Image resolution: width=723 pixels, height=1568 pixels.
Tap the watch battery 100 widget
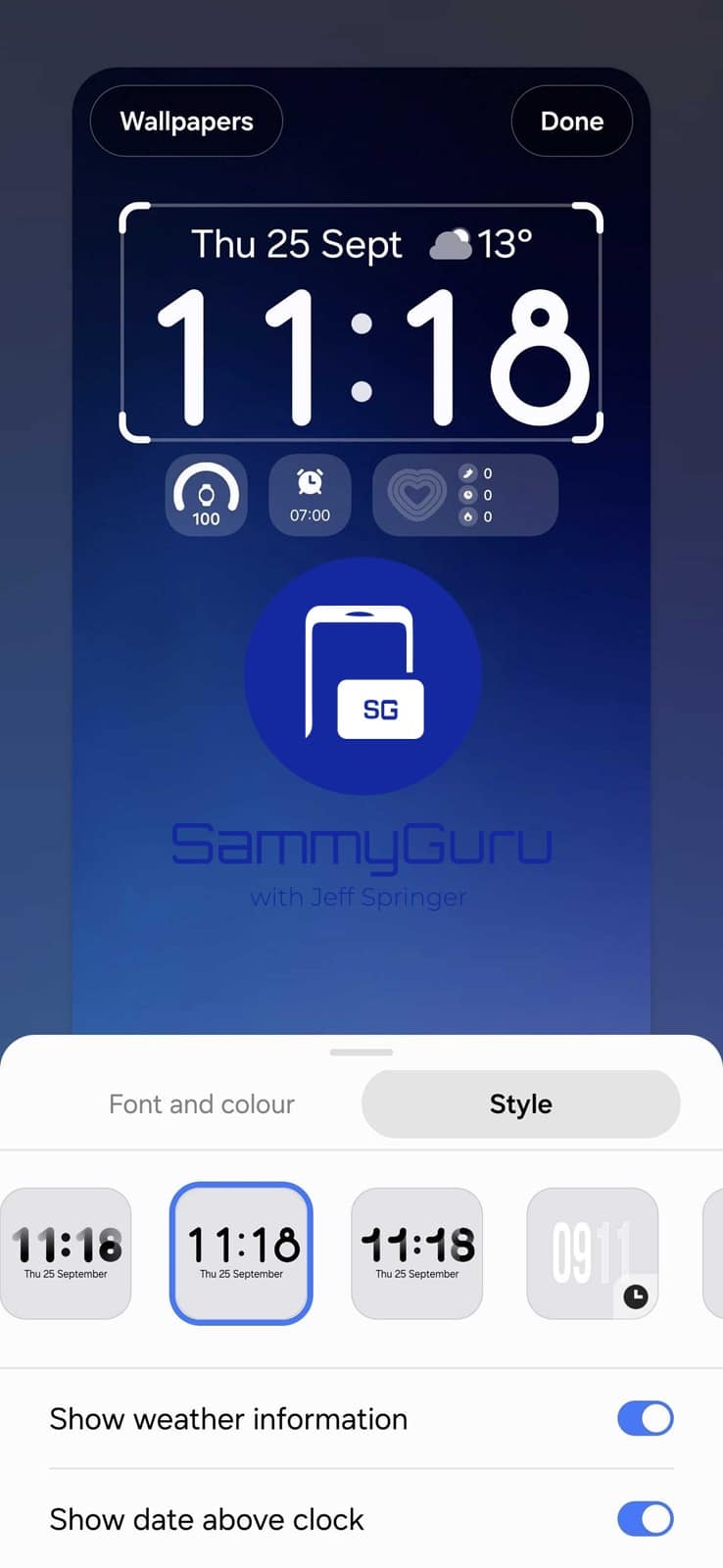(x=206, y=495)
